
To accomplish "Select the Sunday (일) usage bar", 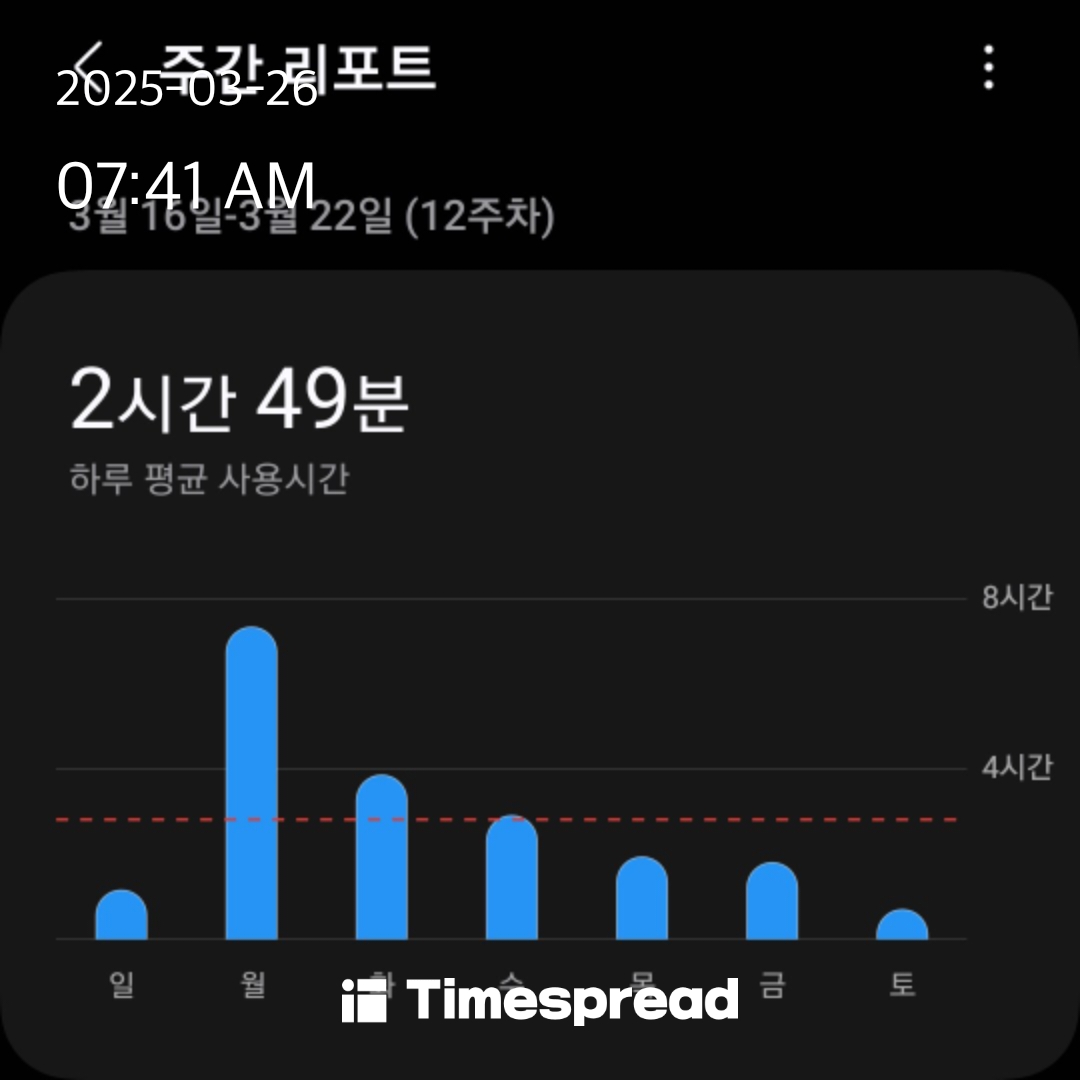I will [x=121, y=916].
